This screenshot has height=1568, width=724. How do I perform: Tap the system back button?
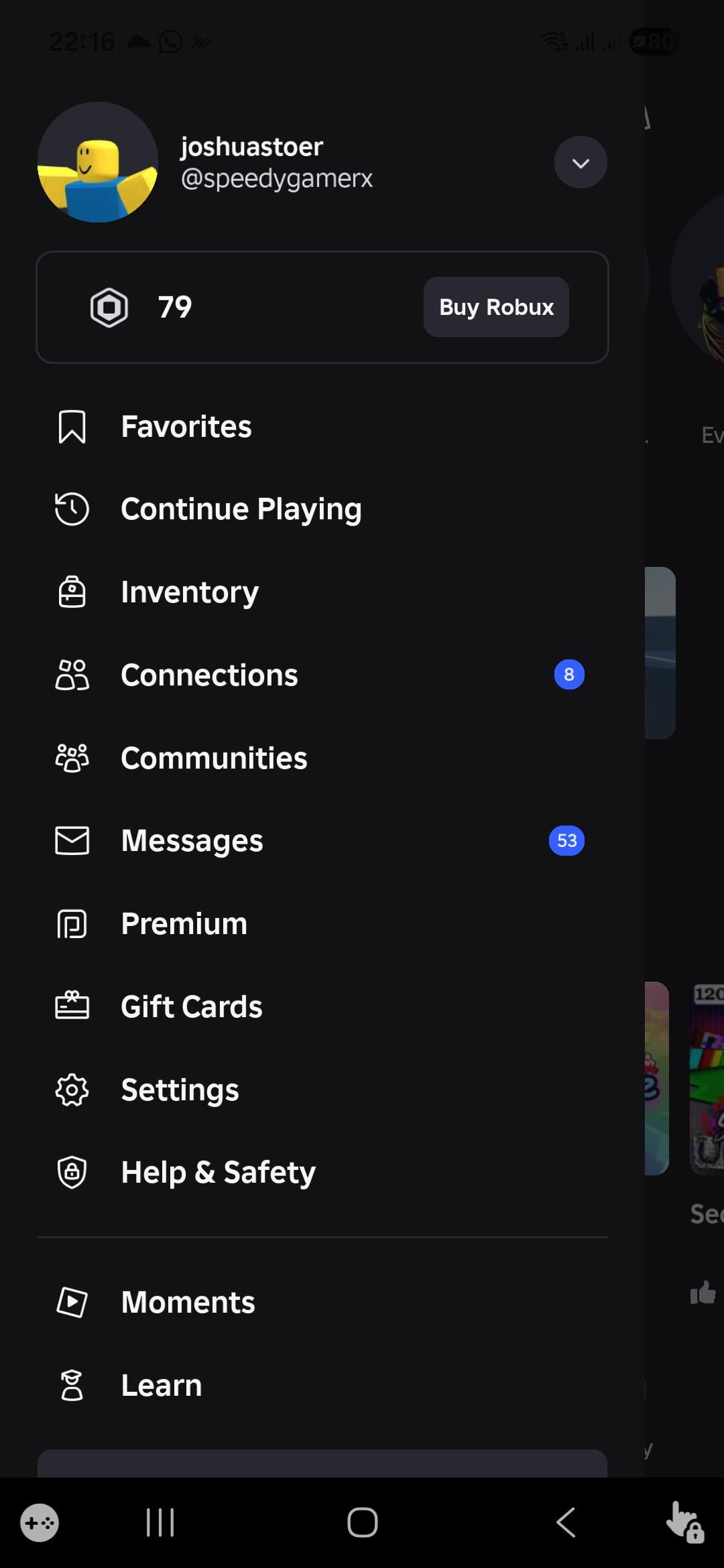tap(566, 1522)
